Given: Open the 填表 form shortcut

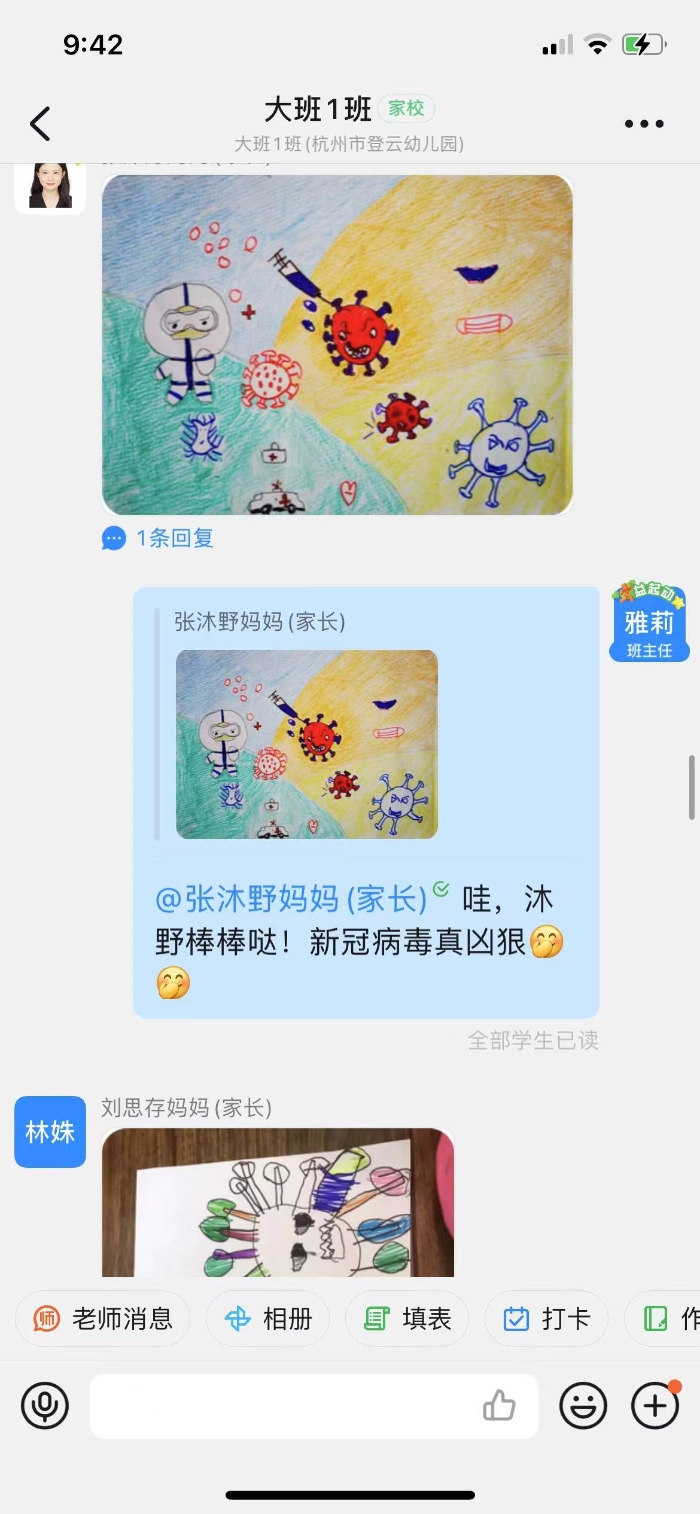Looking at the screenshot, I should tap(408, 1319).
